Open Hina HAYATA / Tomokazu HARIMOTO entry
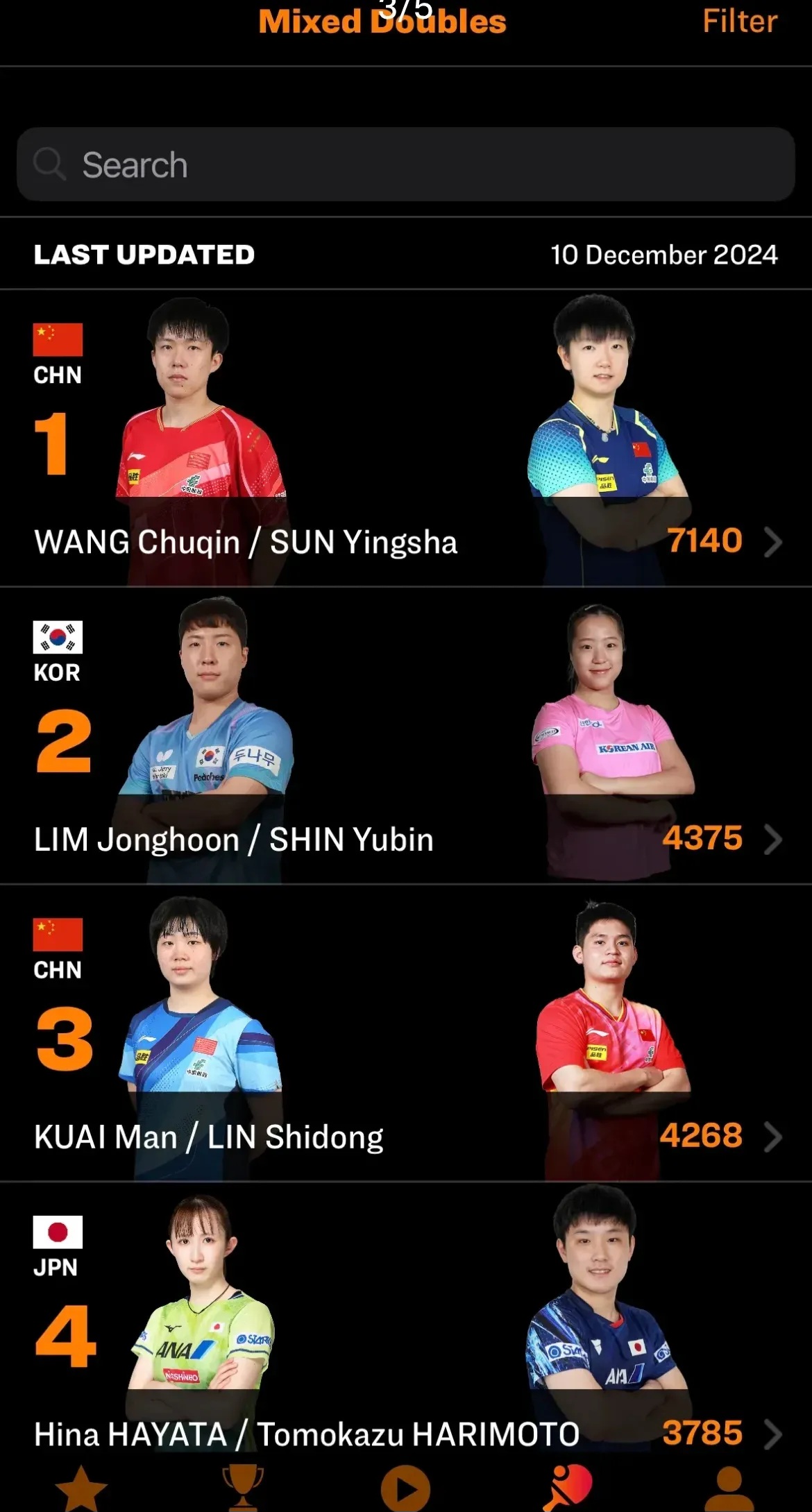 click(405, 1433)
